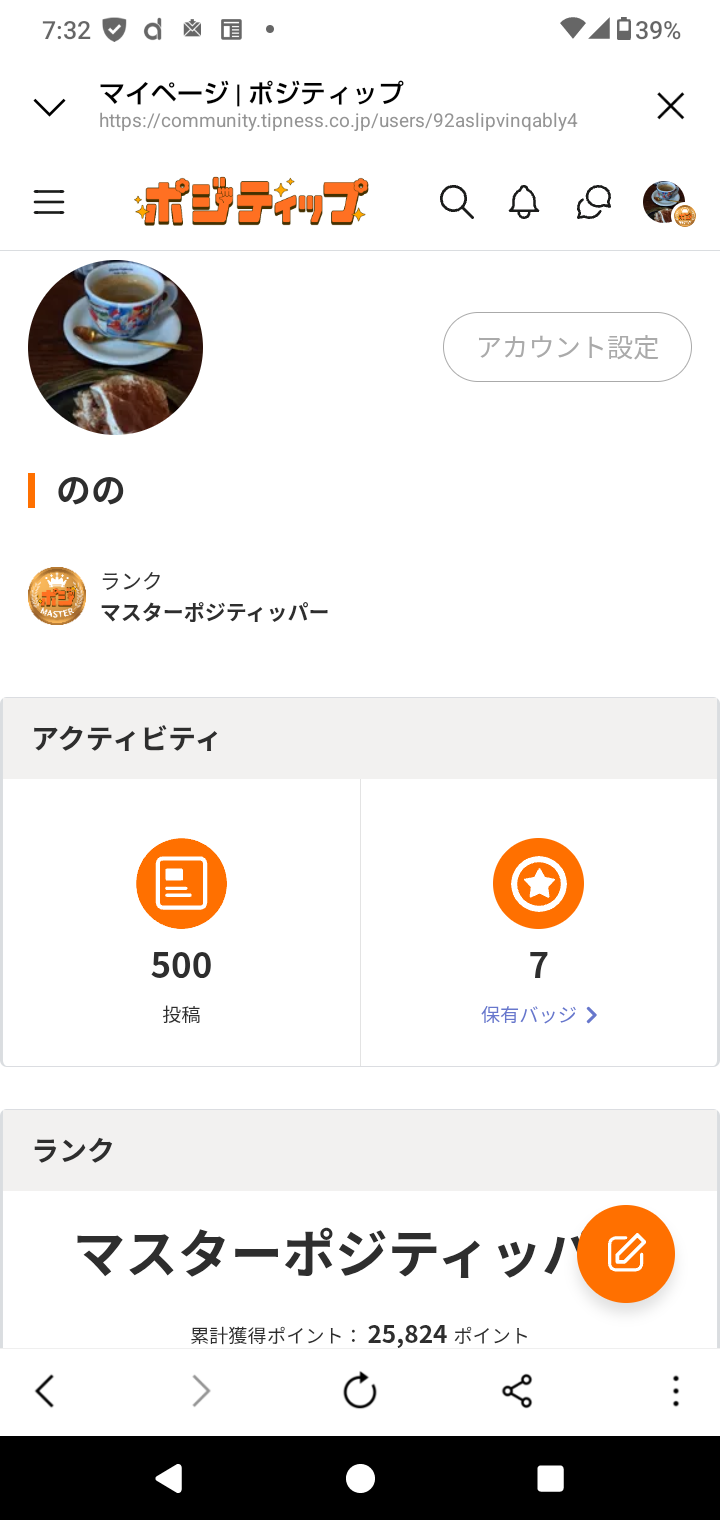Tap the ポジティップ logo to go home
Viewport: 720px width, 1520px height.
(250, 202)
